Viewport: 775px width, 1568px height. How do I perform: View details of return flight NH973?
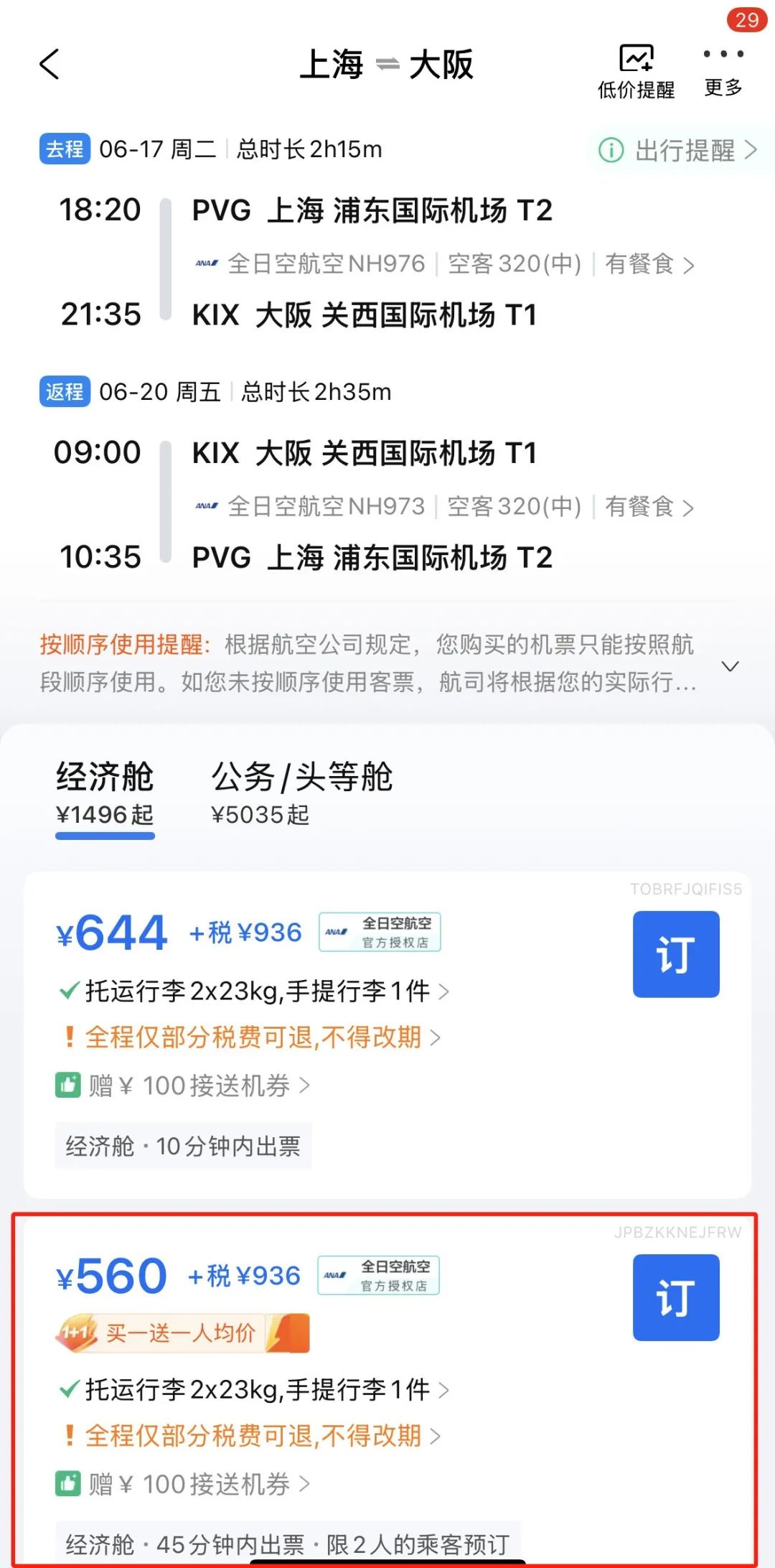coord(444,507)
